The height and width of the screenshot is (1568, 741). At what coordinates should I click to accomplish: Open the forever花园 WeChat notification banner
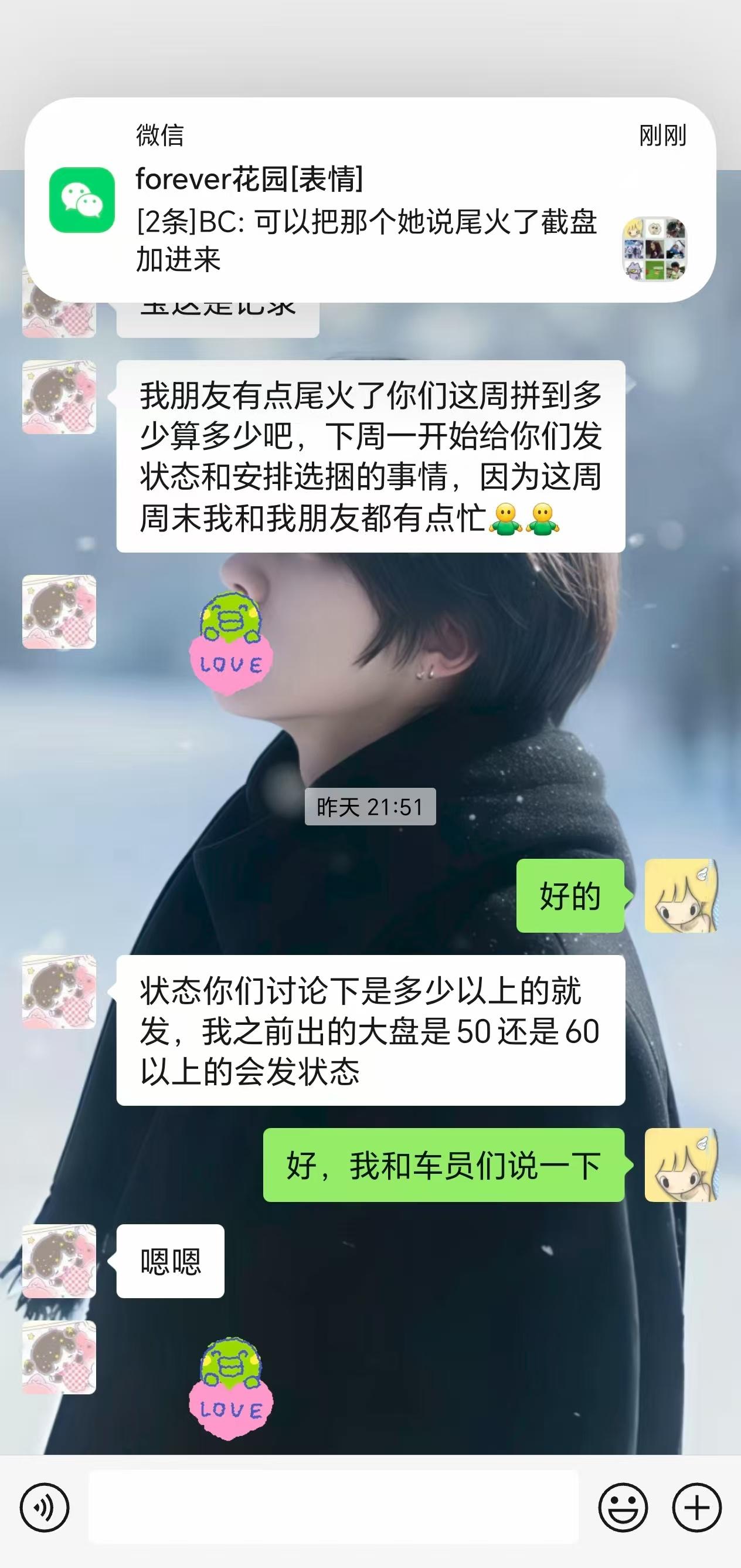tap(370, 199)
